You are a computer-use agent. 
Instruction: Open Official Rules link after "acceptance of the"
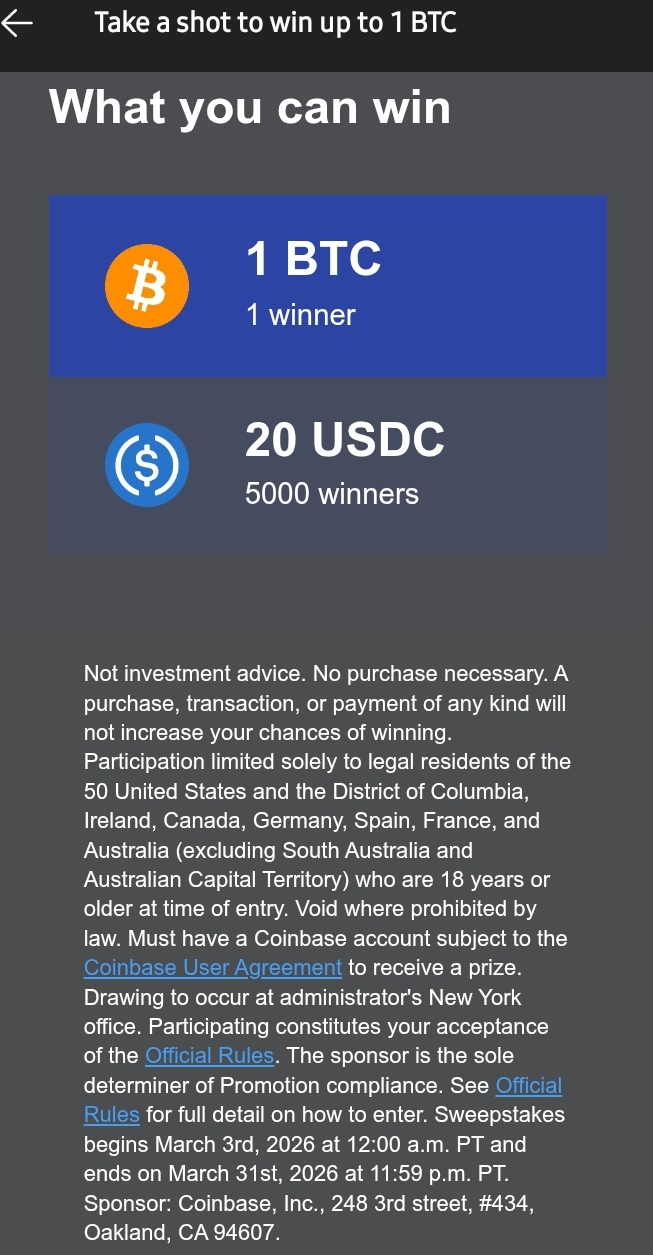click(209, 1056)
